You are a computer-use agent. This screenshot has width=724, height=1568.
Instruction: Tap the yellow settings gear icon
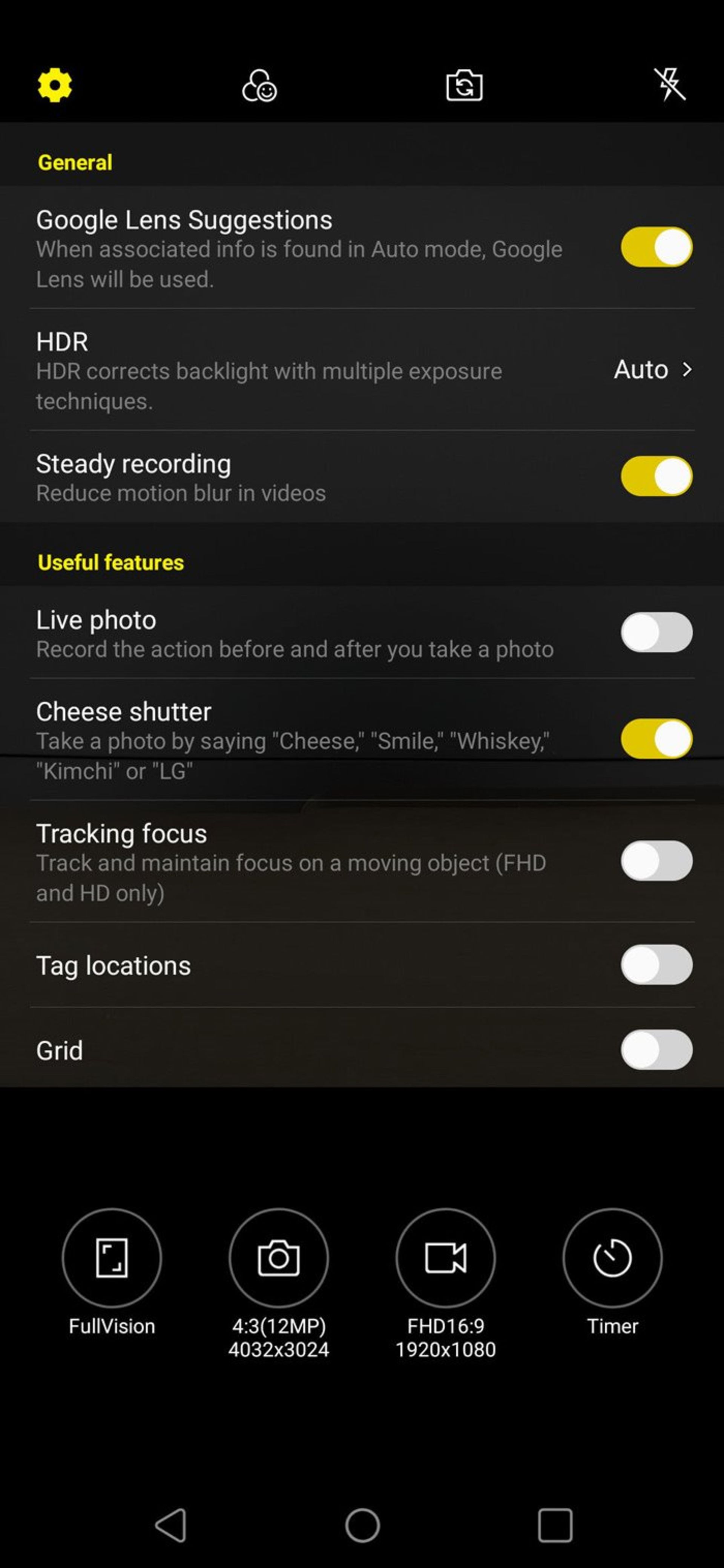[x=55, y=85]
